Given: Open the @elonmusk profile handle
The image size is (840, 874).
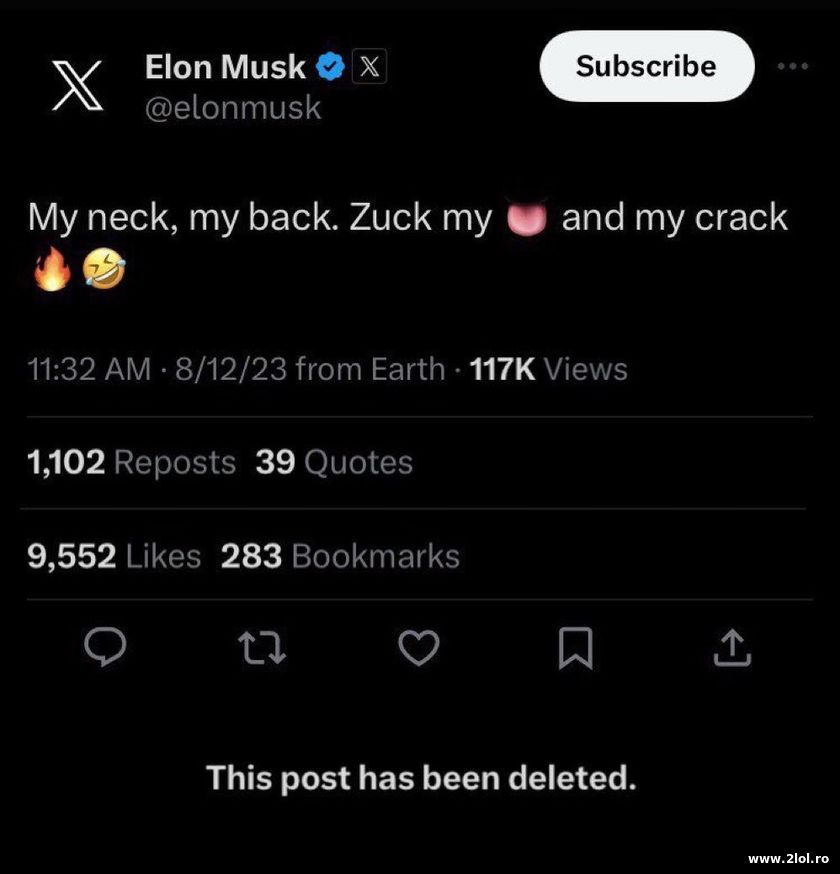Looking at the screenshot, I should 234,108.
